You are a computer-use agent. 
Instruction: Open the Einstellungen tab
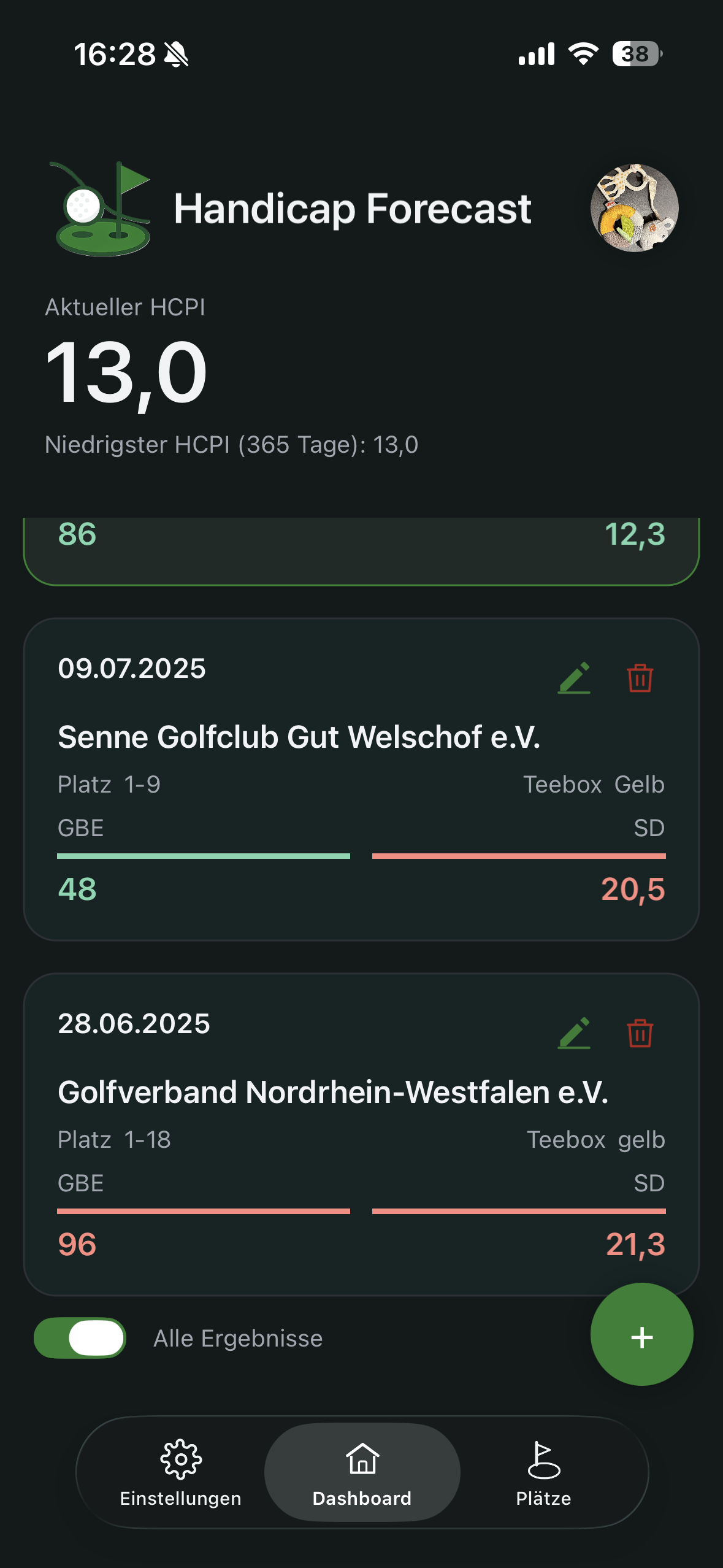click(180, 1472)
